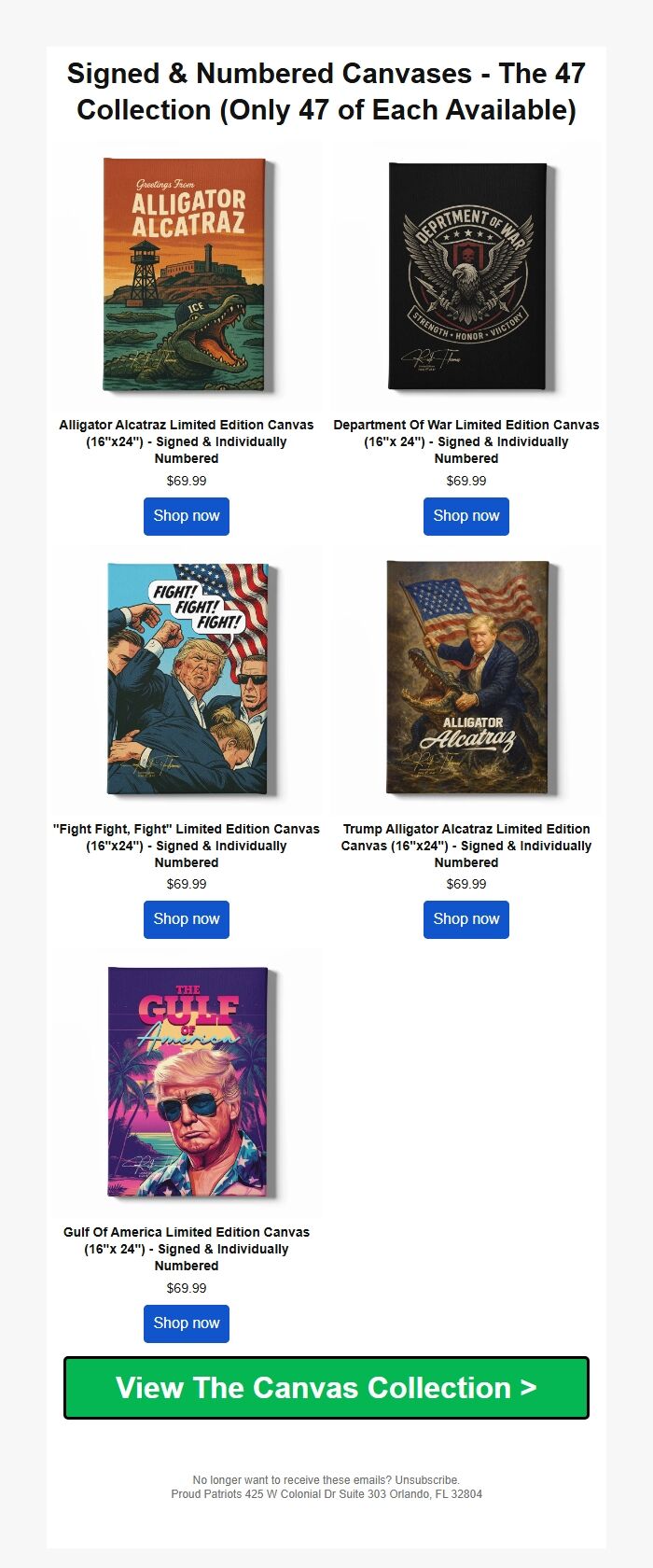Tap Shop now under Department Of War canvas
The width and height of the screenshot is (653, 1568).
point(466,516)
